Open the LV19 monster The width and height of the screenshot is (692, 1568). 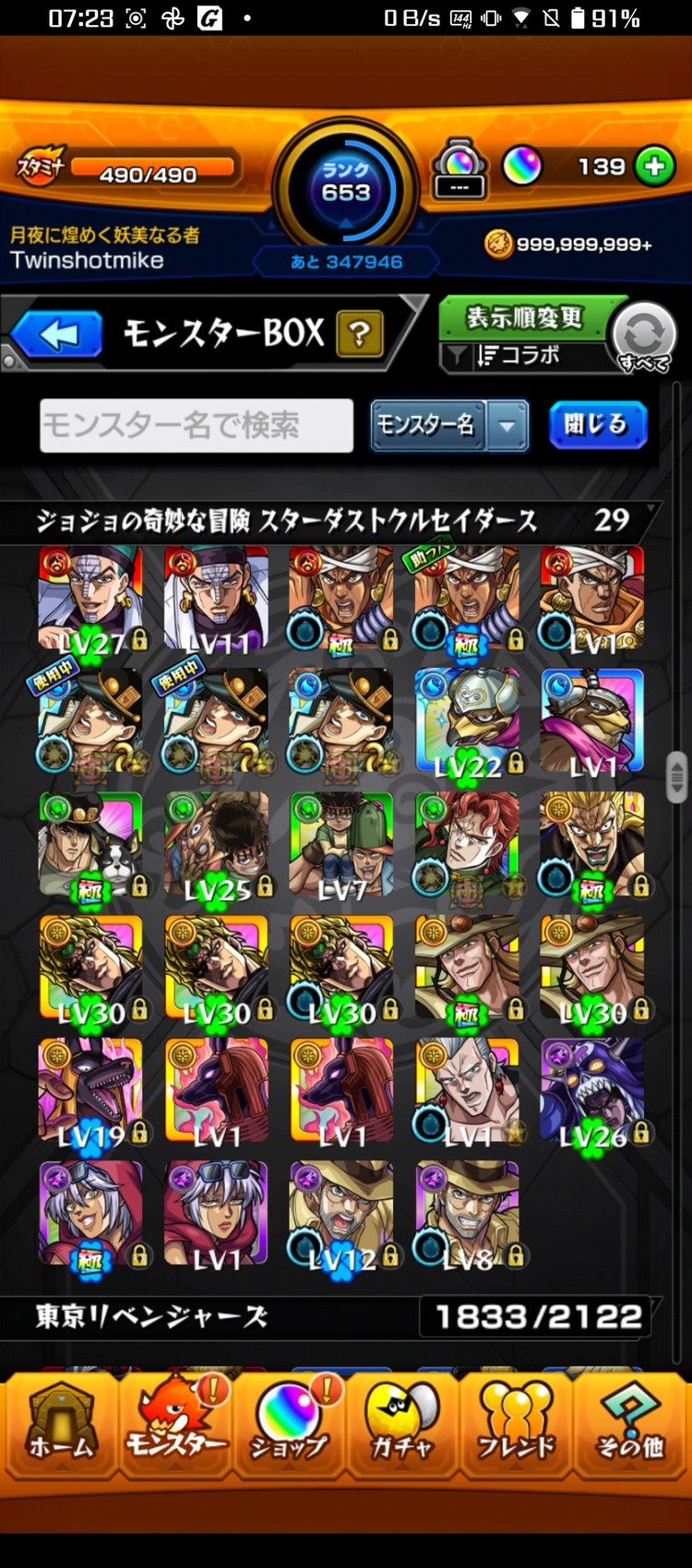pos(90,1092)
